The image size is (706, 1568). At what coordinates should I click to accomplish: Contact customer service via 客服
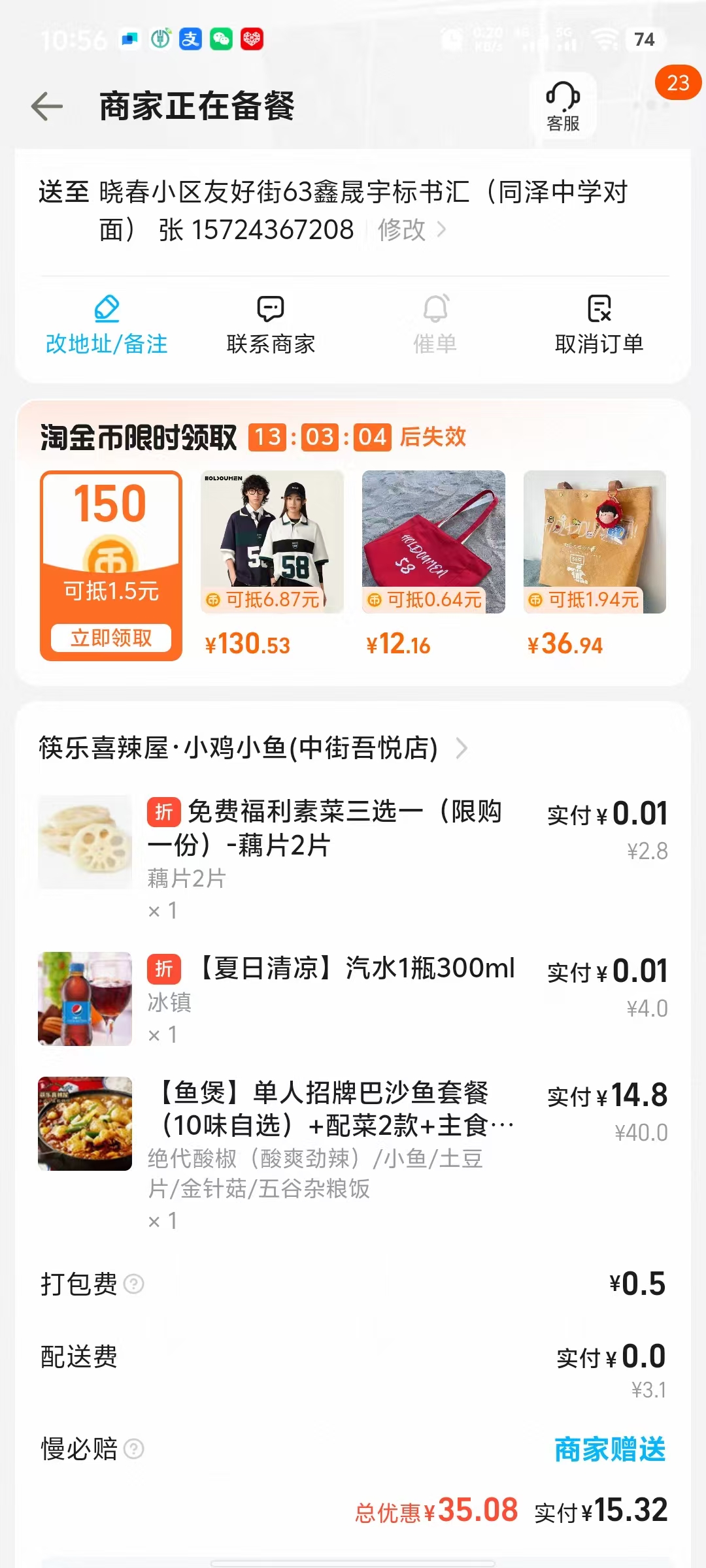[x=563, y=106]
